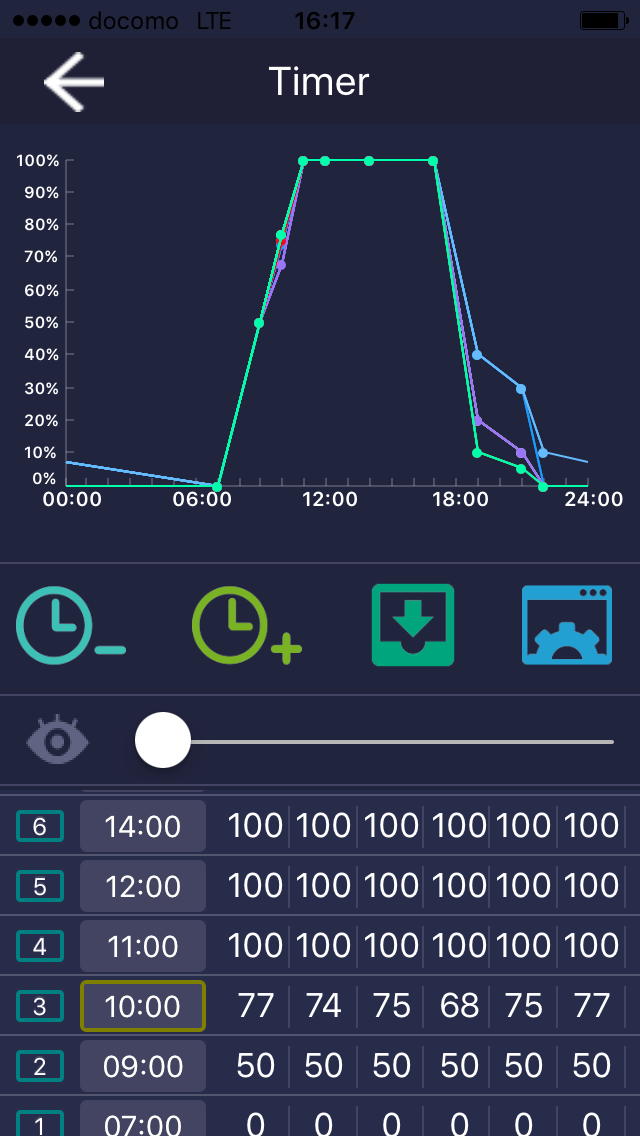Open the window settings gear icon
Viewport: 640px width, 1136px height.
point(567,625)
